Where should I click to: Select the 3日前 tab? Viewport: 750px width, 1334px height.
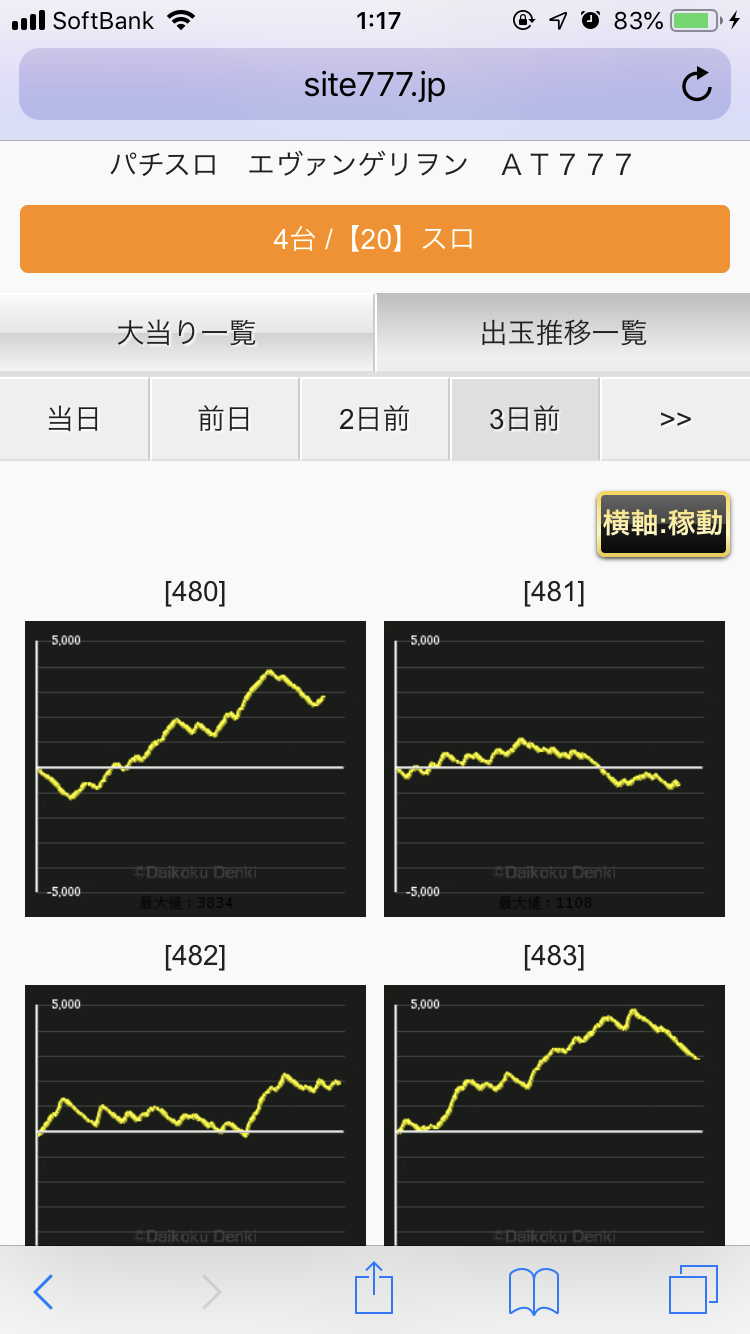point(524,419)
